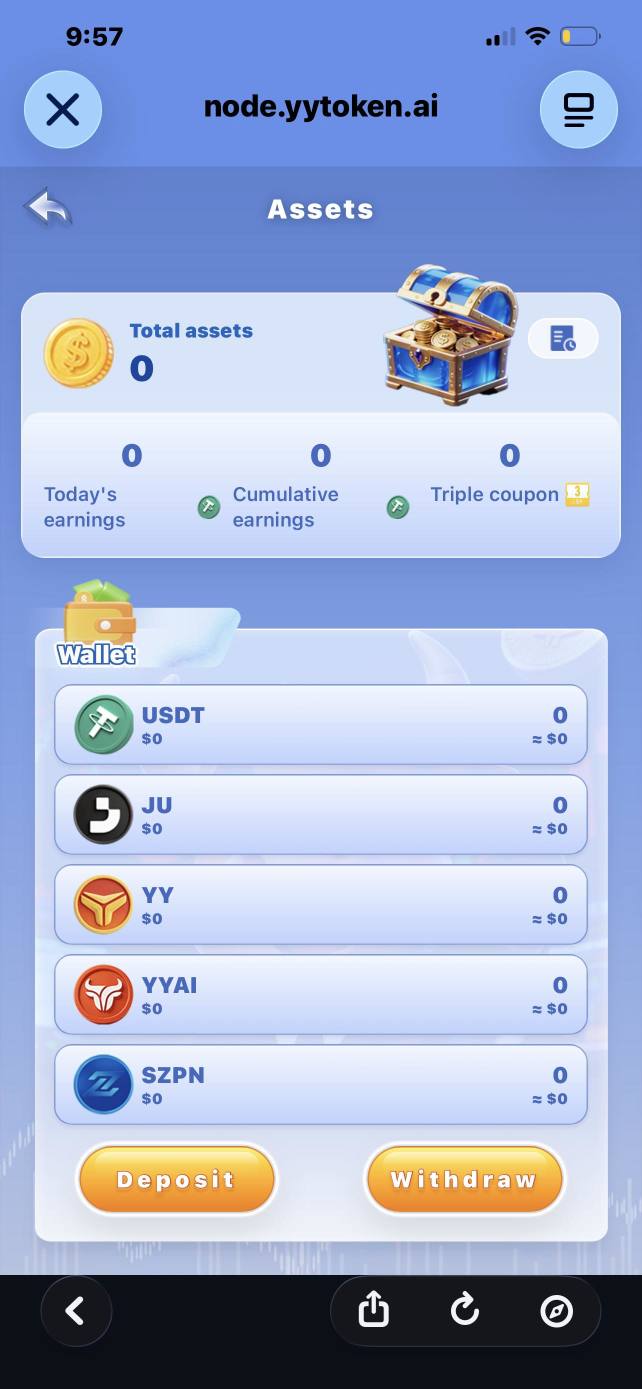The width and height of the screenshot is (642, 1389).
Task: Tap the Withdraw button
Action: click(x=465, y=1179)
